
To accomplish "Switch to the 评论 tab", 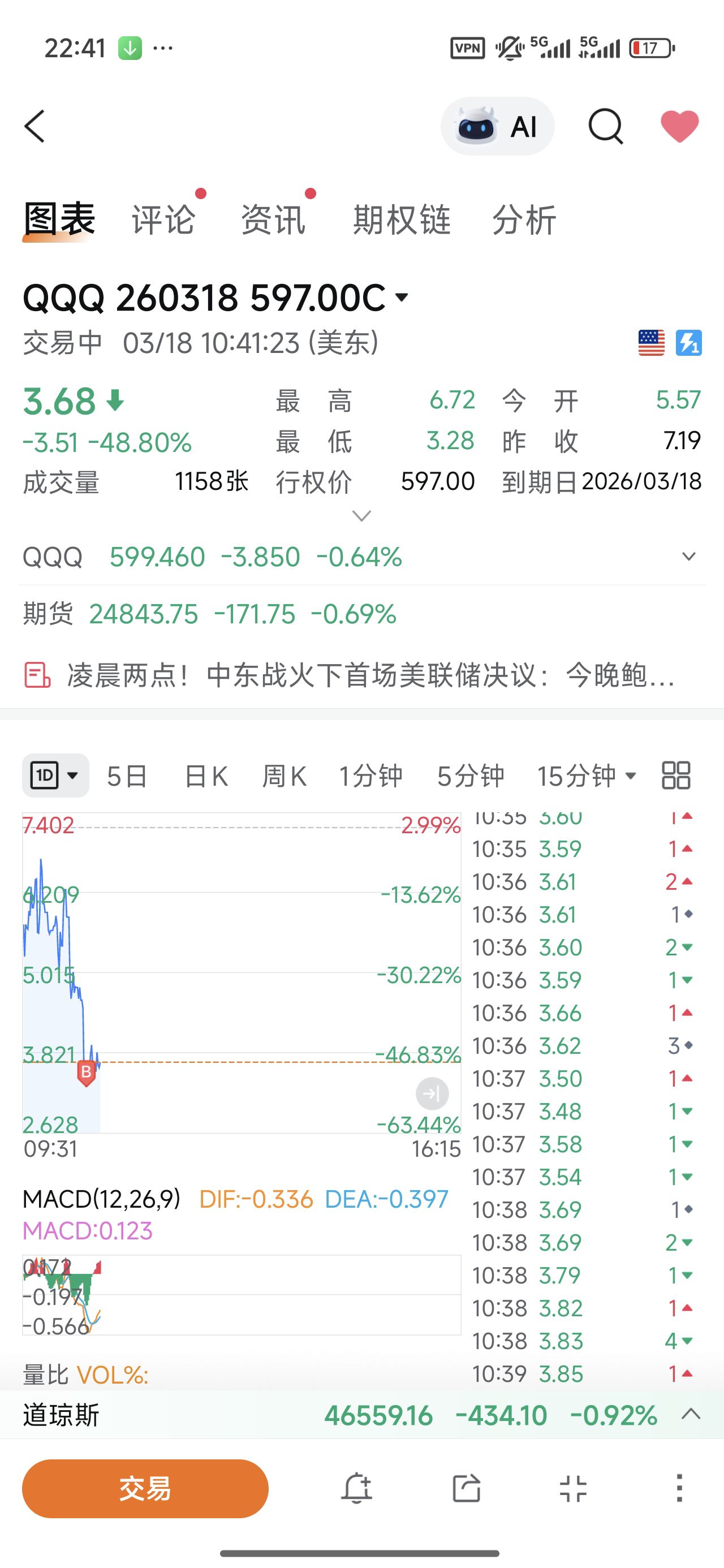I will pyautogui.click(x=163, y=219).
